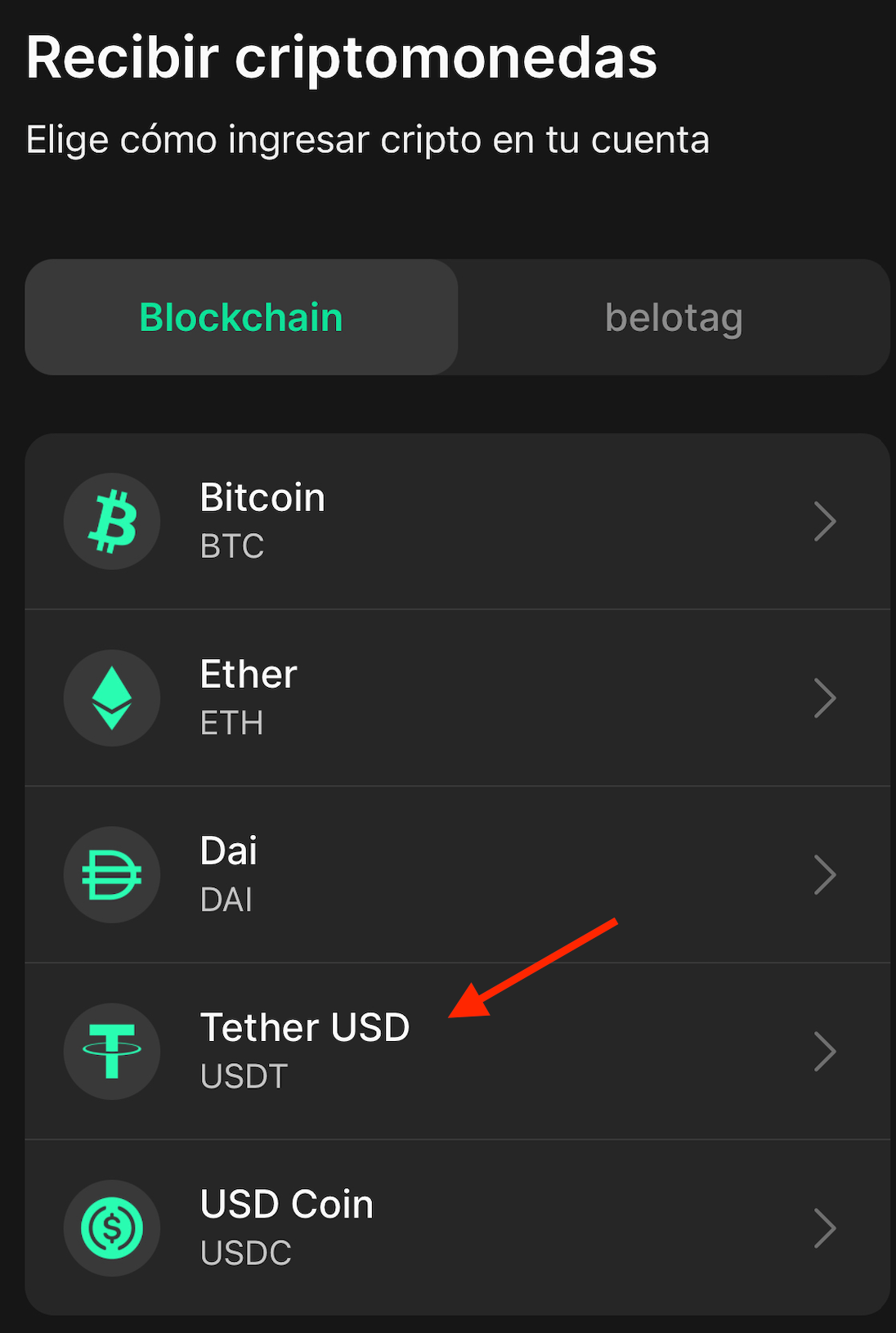Click the Dai row arrow
This screenshot has width=896, height=1333.
point(824,874)
